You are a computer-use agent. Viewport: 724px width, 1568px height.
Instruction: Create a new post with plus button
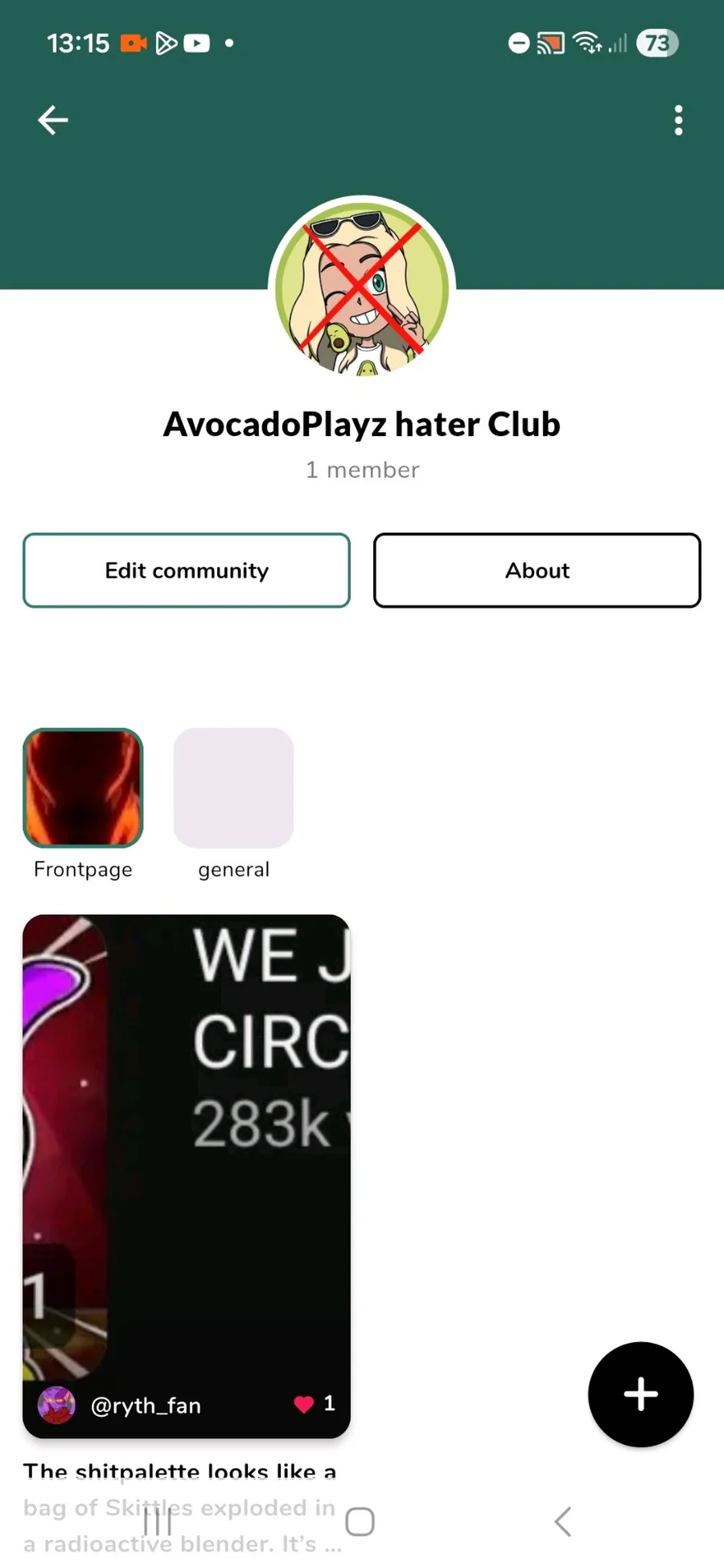coord(640,1394)
